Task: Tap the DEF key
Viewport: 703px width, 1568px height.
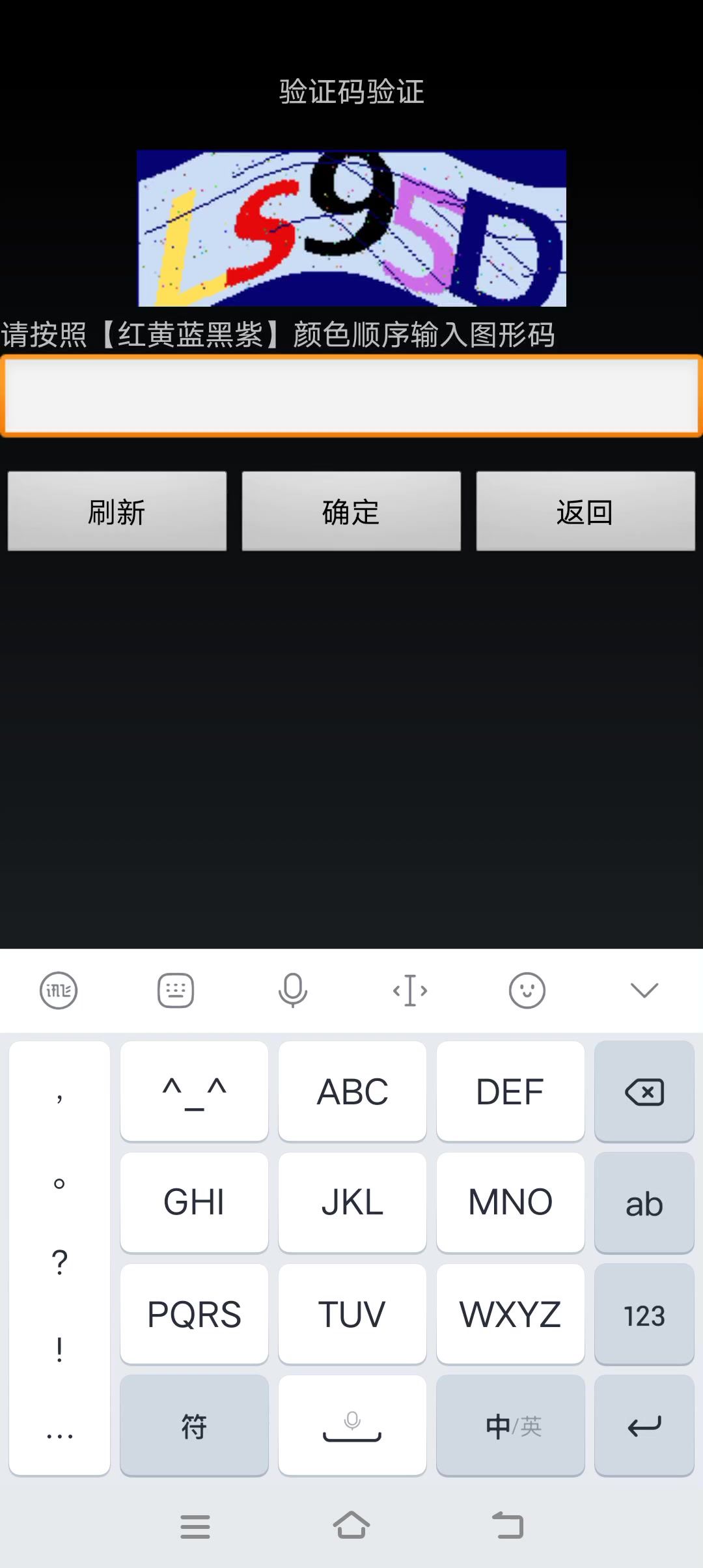Action: click(x=510, y=1091)
